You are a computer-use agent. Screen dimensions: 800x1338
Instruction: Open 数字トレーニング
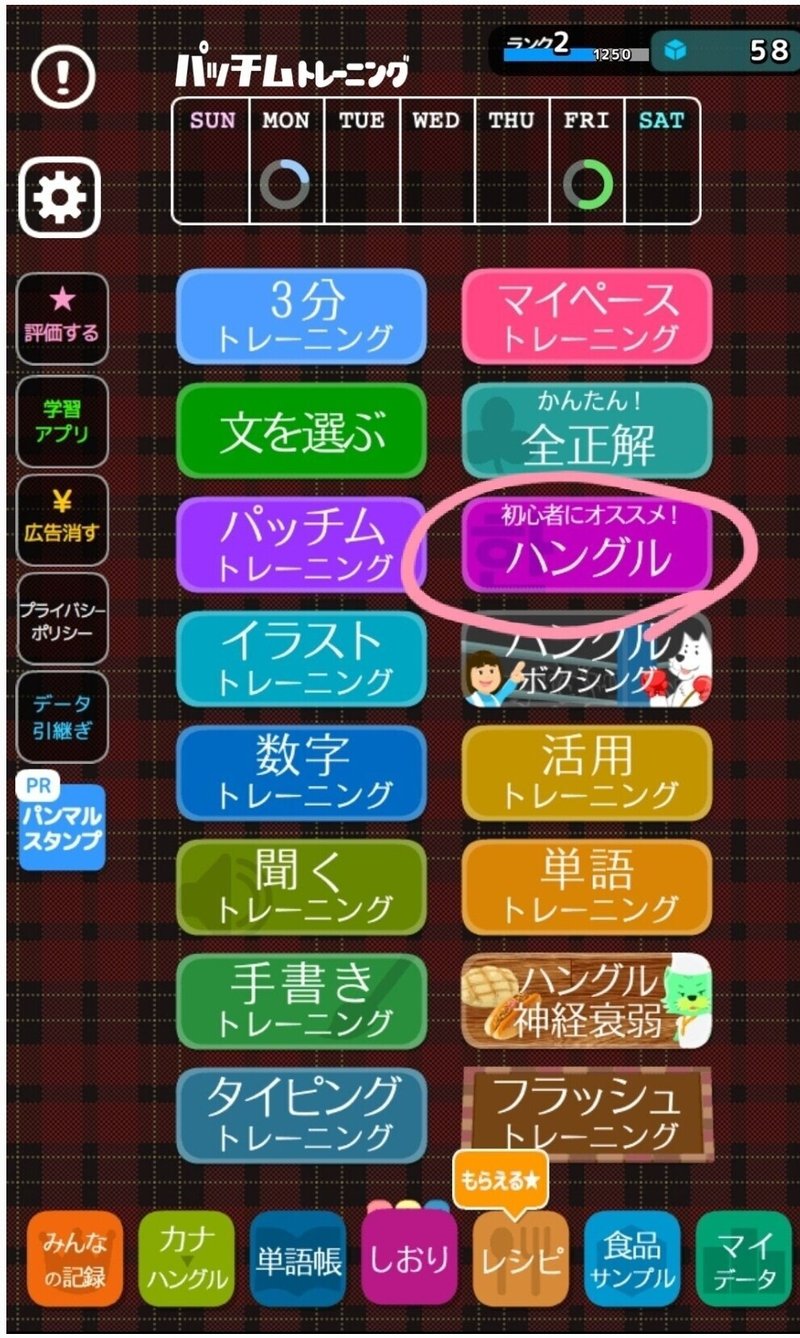pyautogui.click(x=301, y=772)
